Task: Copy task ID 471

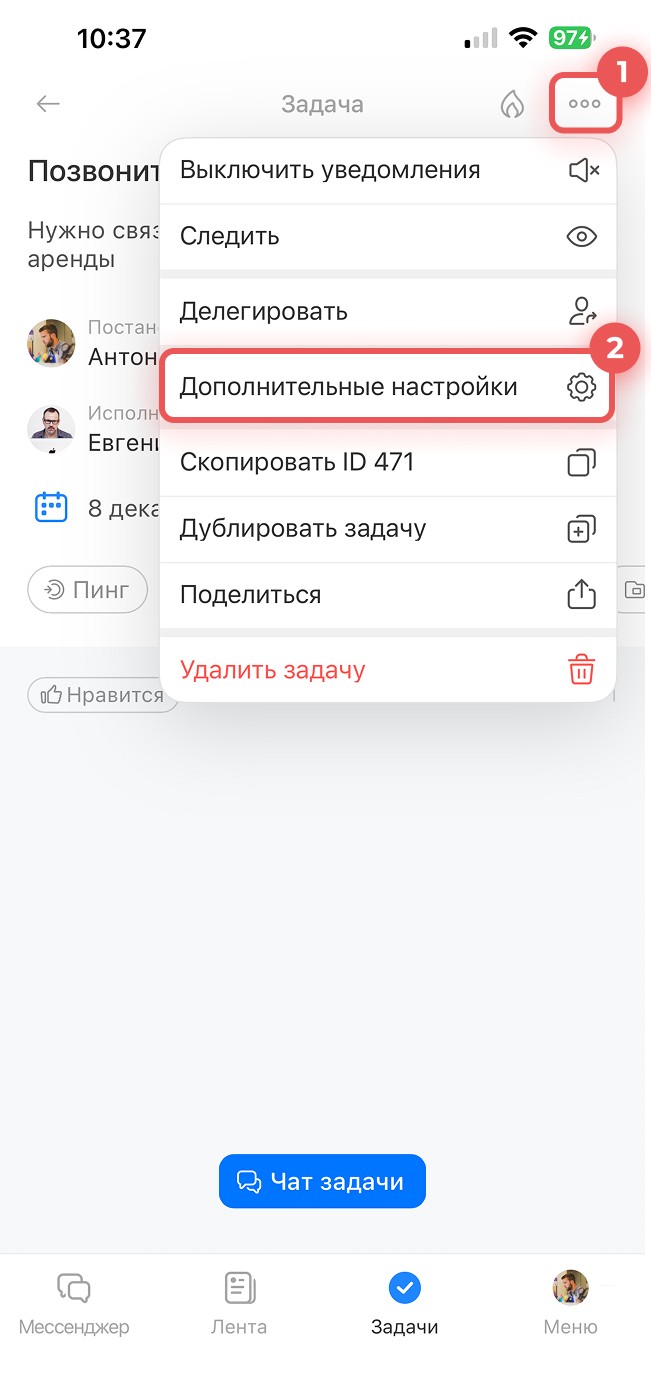Action: (x=388, y=463)
